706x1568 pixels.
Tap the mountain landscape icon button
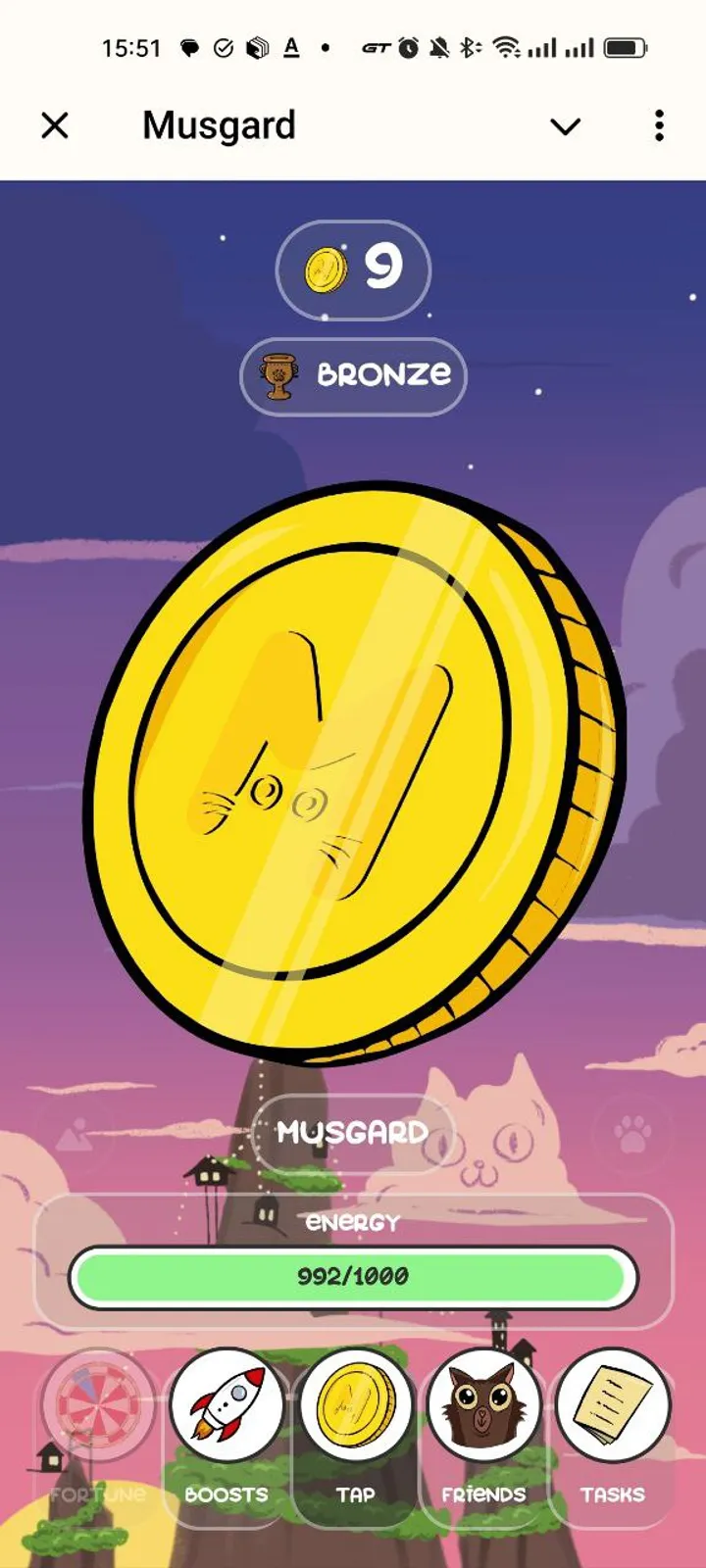[75, 1135]
